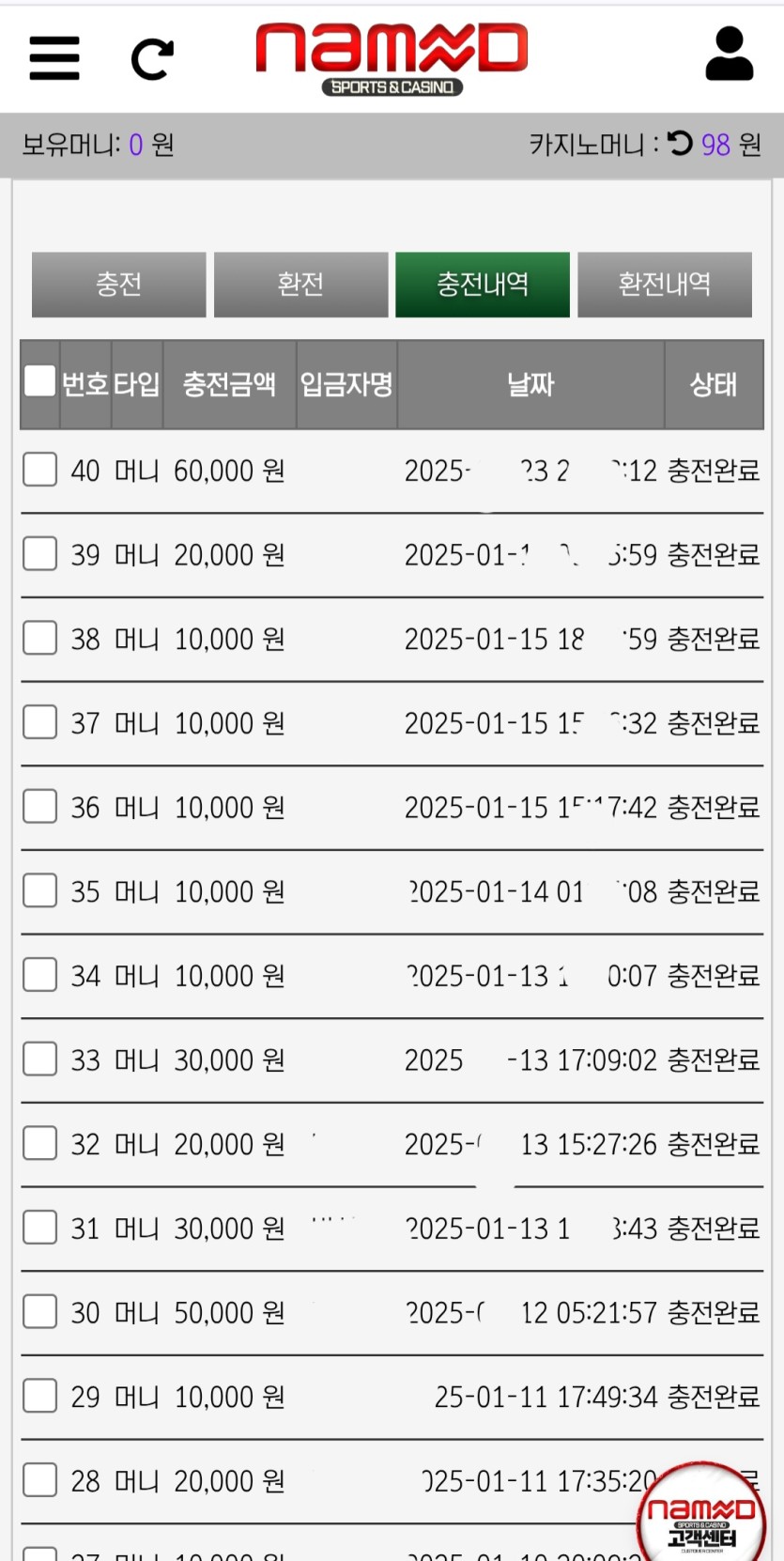Tap the page refresh icon
This screenshot has height=1561, width=784.
152,59
